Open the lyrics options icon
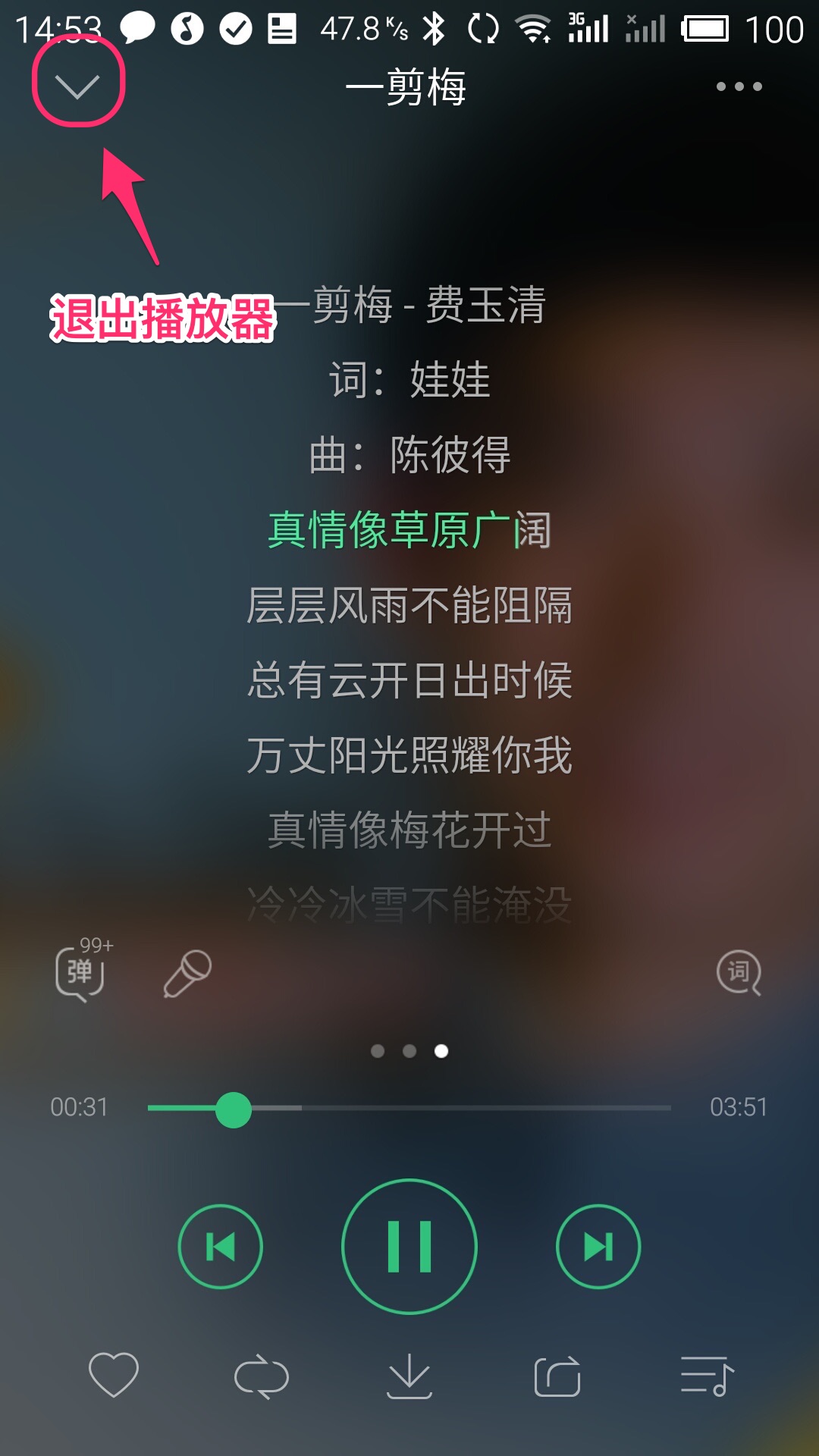819x1456 pixels. 739,972
